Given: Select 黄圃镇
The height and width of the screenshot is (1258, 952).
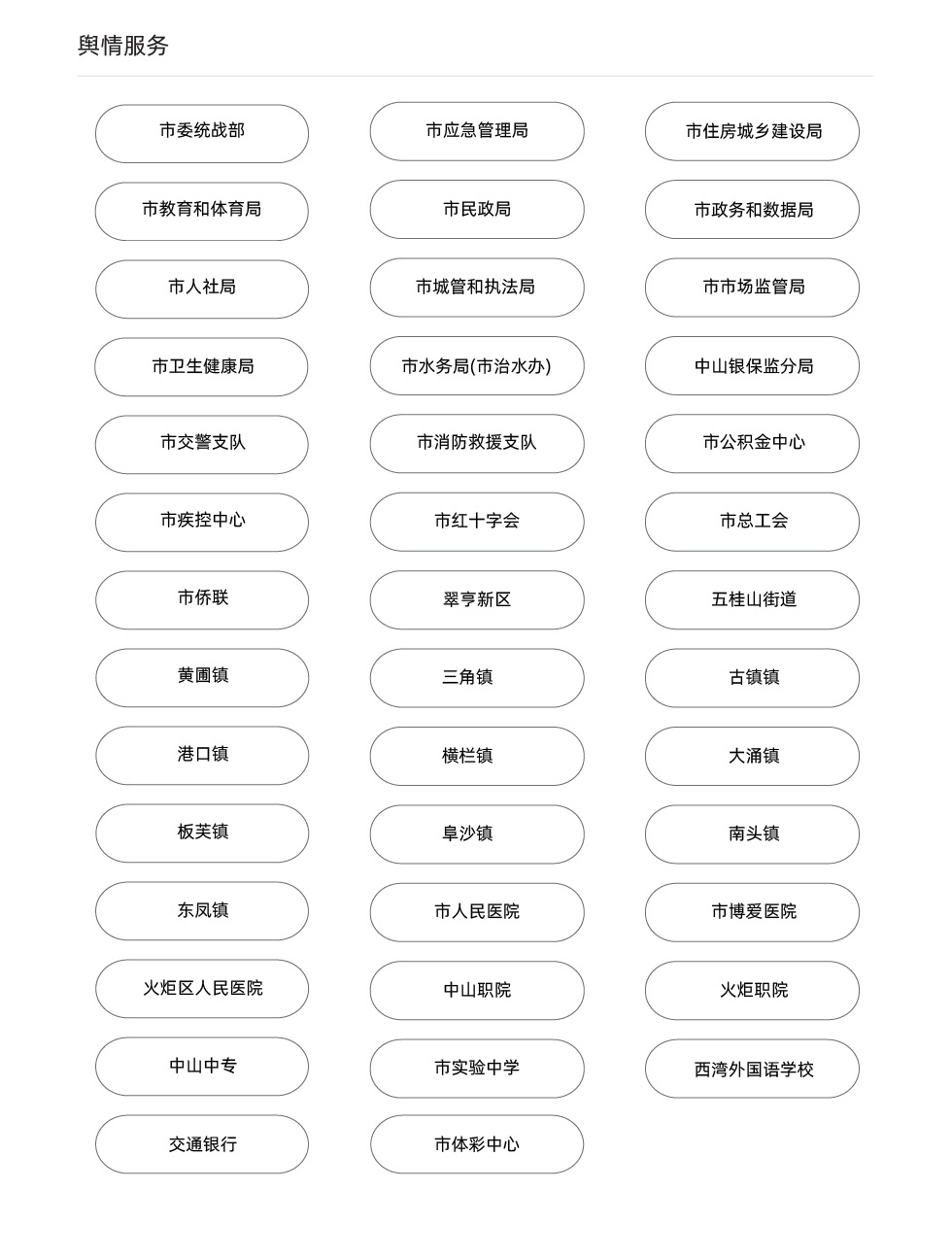Looking at the screenshot, I should [202, 677].
